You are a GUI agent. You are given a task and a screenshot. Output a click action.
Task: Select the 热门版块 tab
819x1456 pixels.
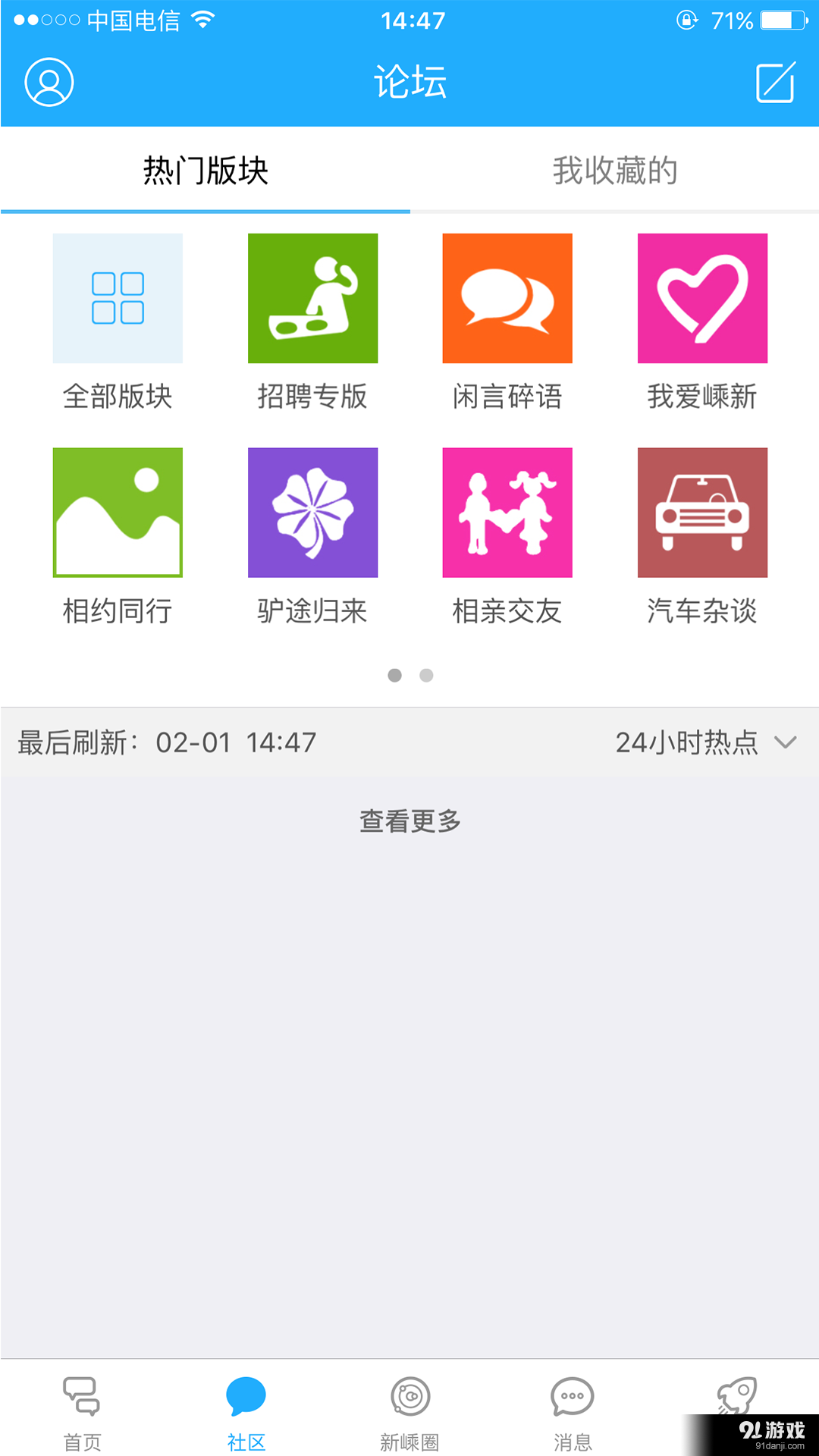205,171
